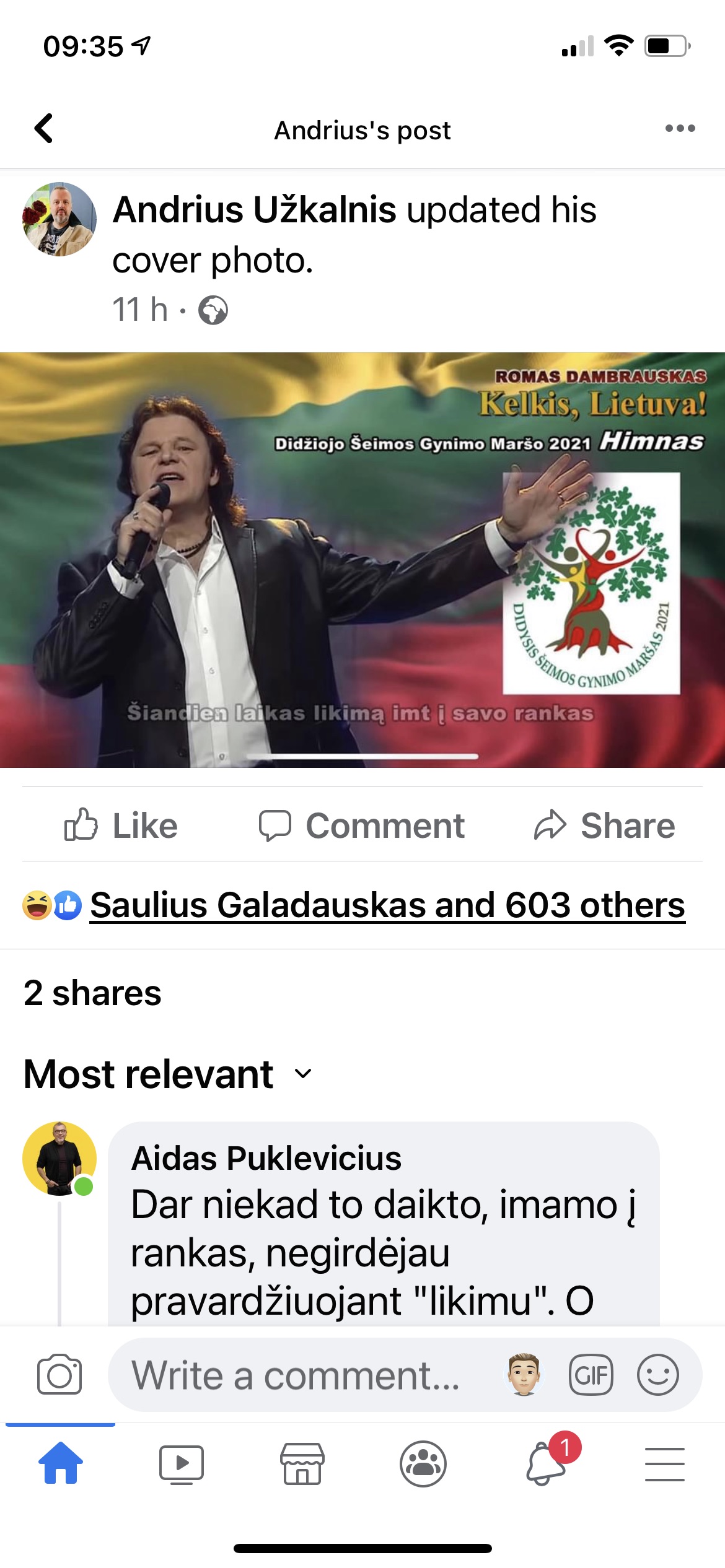Add a GIF to the comment

(x=591, y=1375)
